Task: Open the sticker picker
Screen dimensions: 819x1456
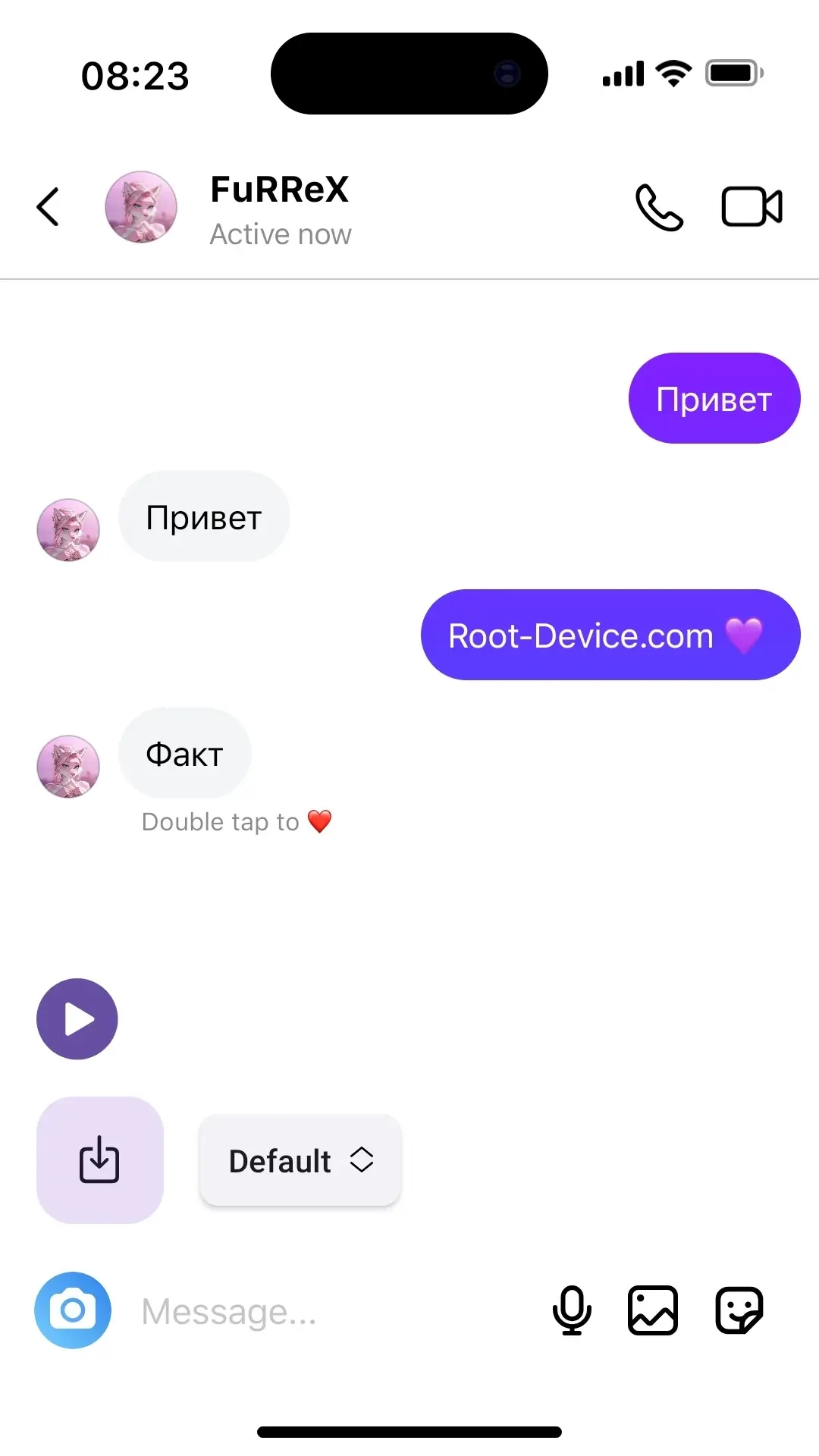Action: 739,1310
